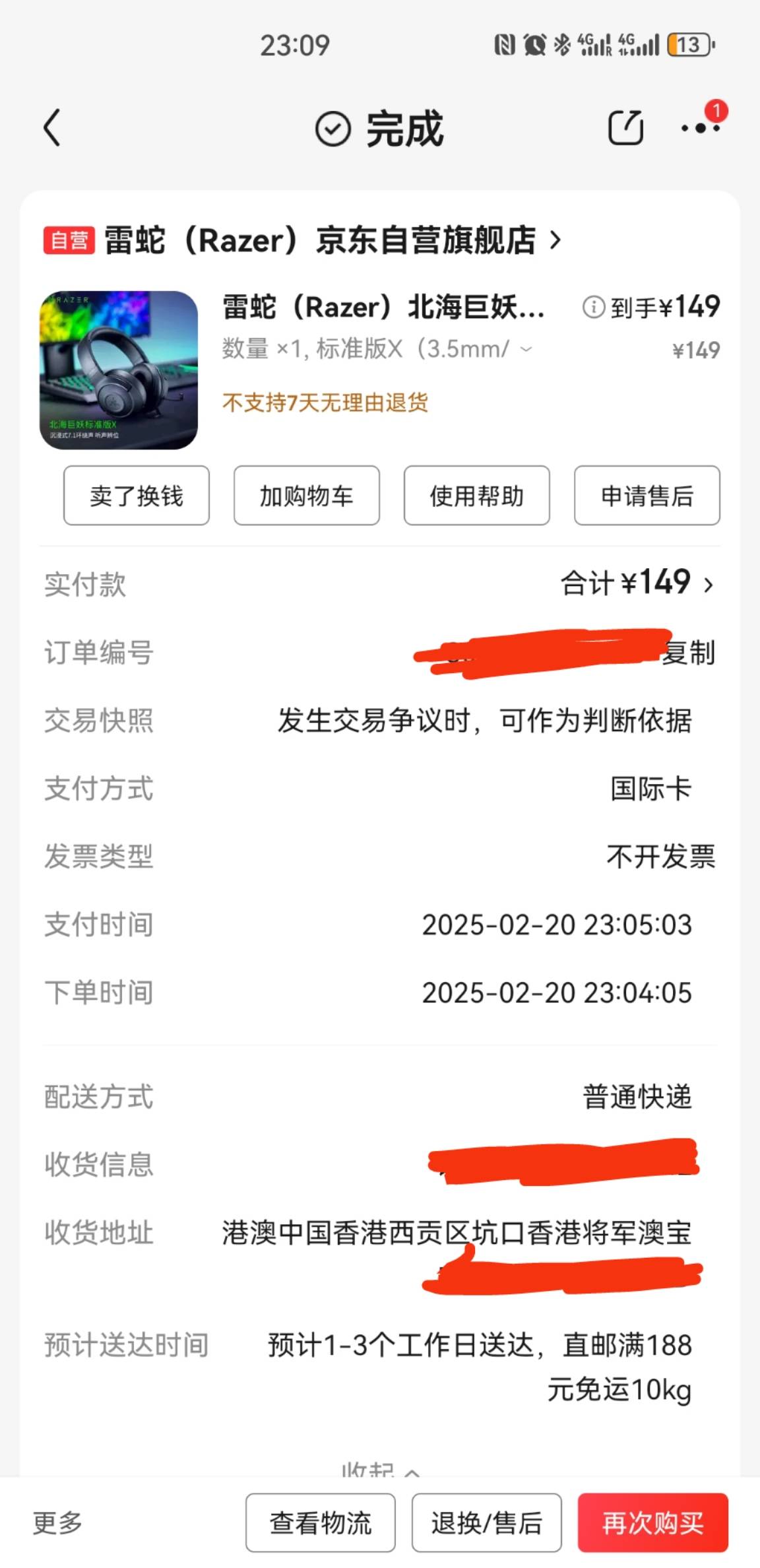The width and height of the screenshot is (760, 1568).
Task: Open 查看物流 logistics tracking
Action: click(x=320, y=1523)
